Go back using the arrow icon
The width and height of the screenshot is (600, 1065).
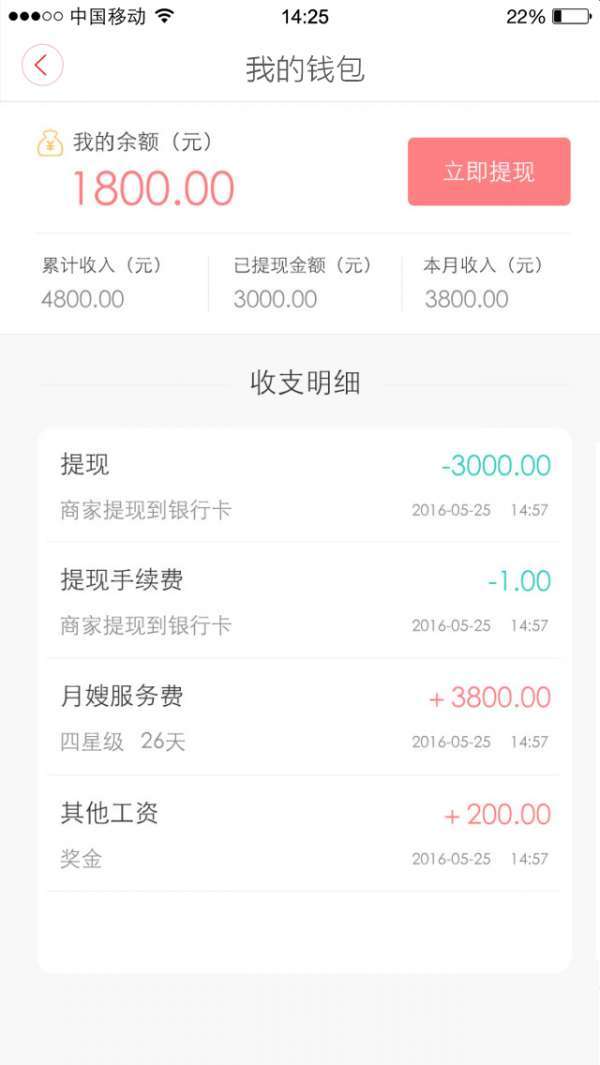coord(42,66)
